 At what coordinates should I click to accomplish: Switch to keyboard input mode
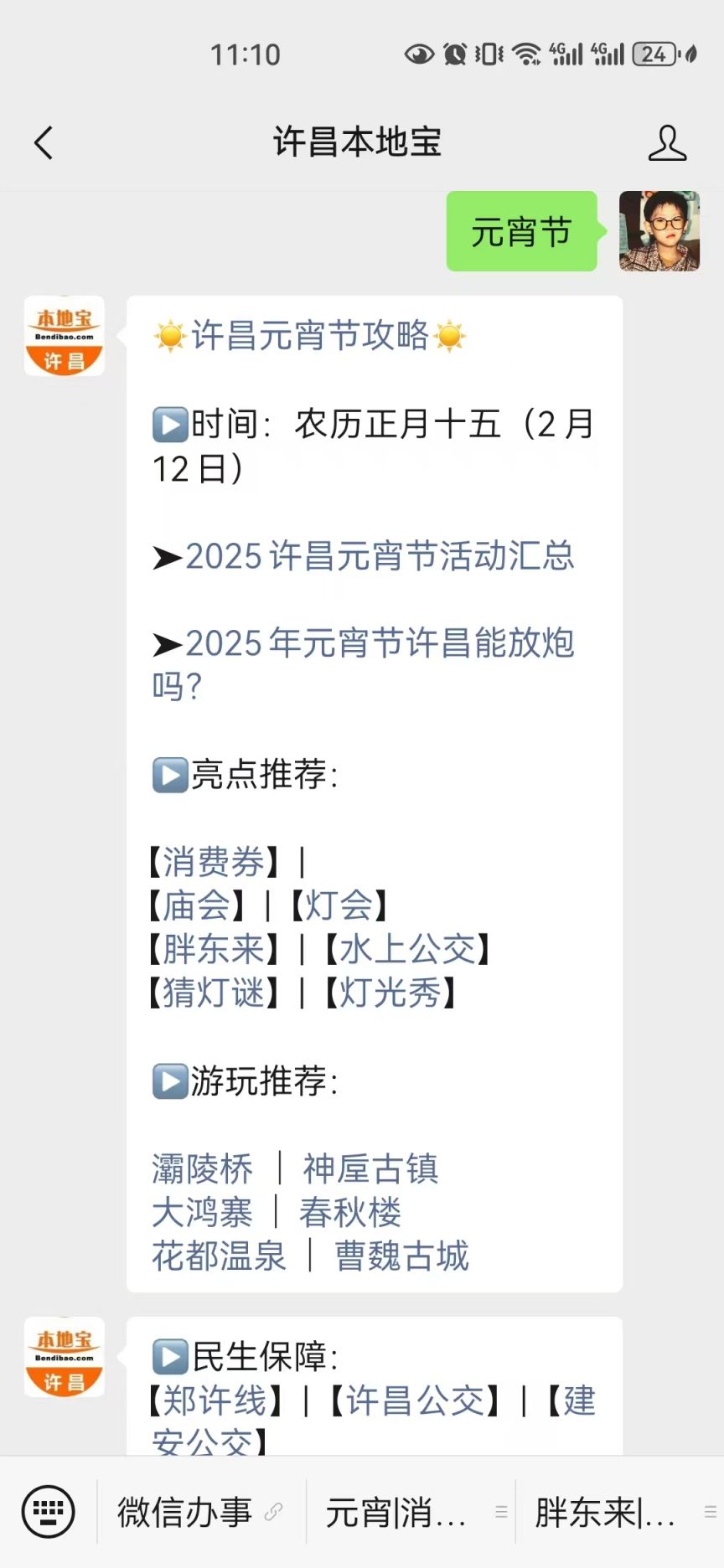tap(48, 1512)
